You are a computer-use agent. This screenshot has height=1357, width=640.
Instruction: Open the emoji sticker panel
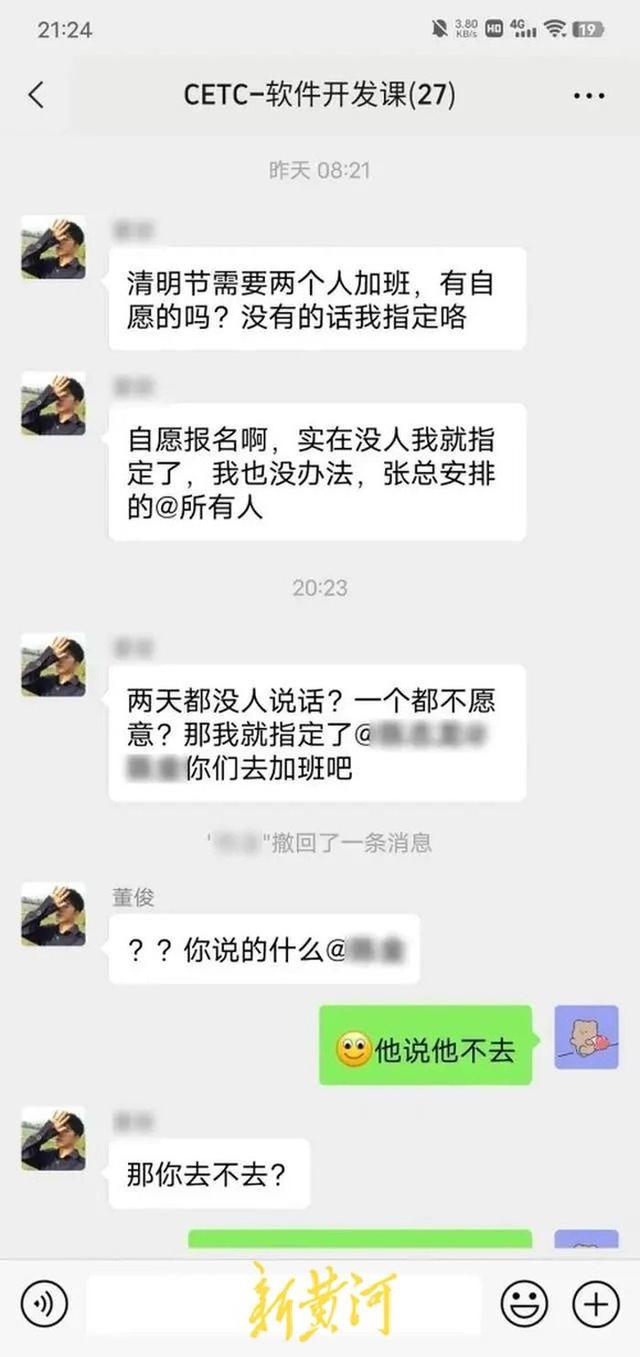point(523,1303)
